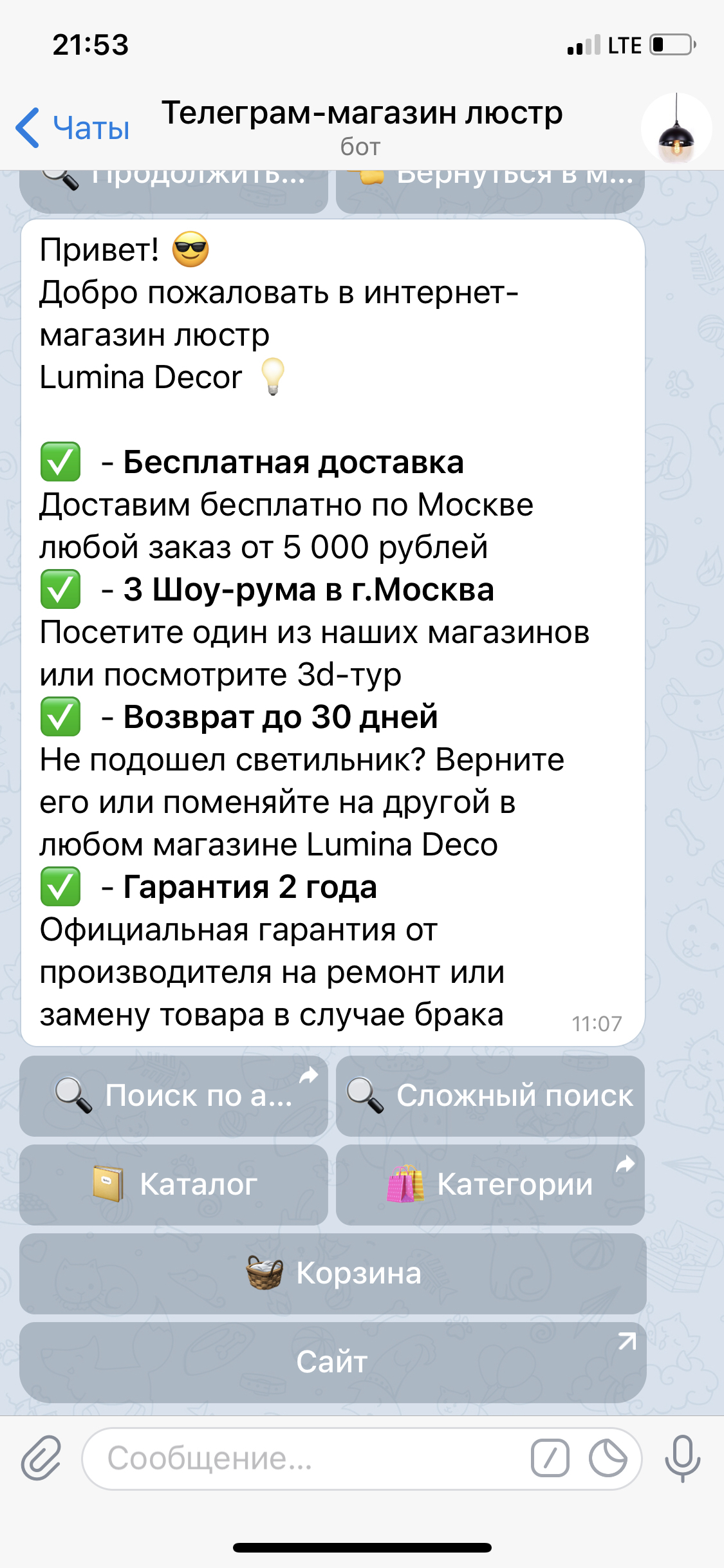
Task: Open the sticker panel icon
Action: tap(608, 1459)
